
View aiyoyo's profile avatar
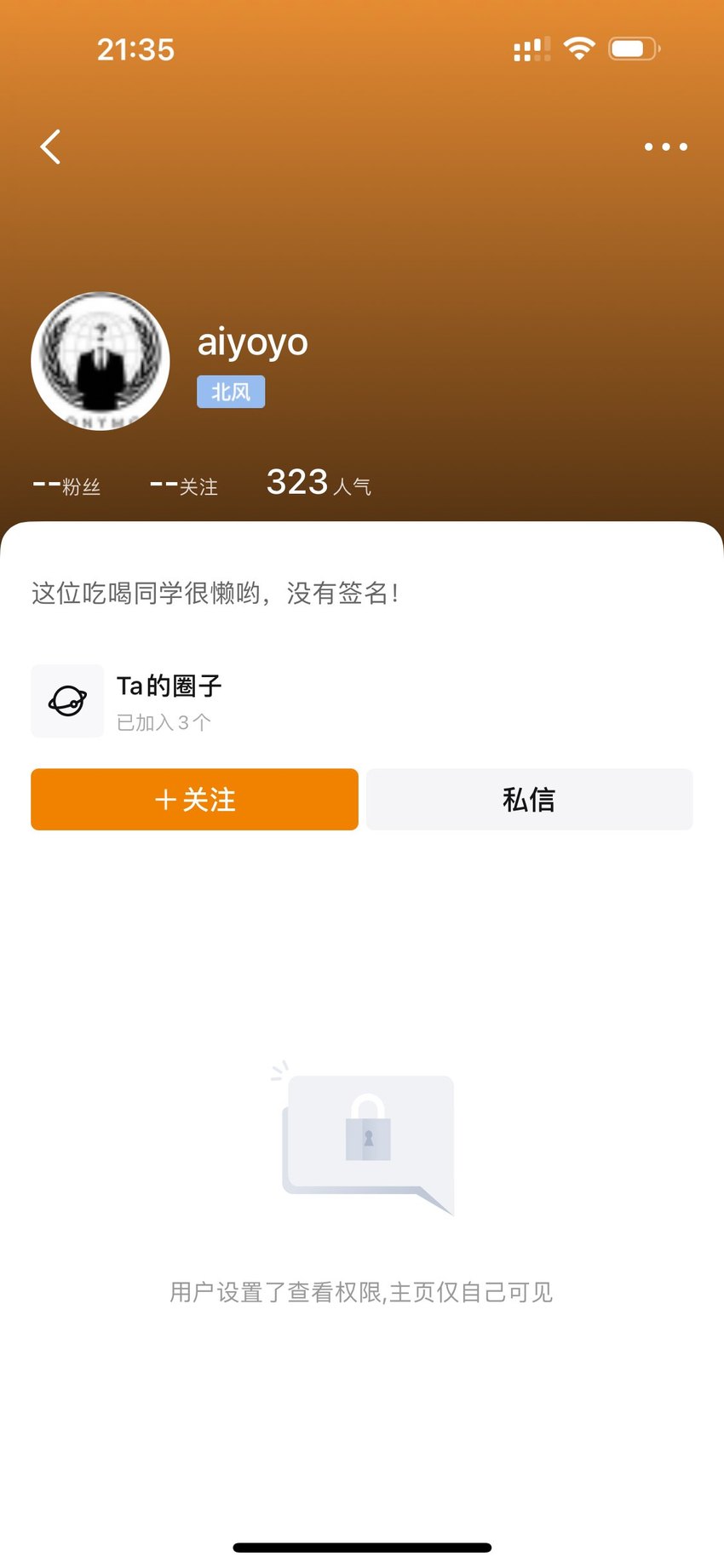[101, 361]
